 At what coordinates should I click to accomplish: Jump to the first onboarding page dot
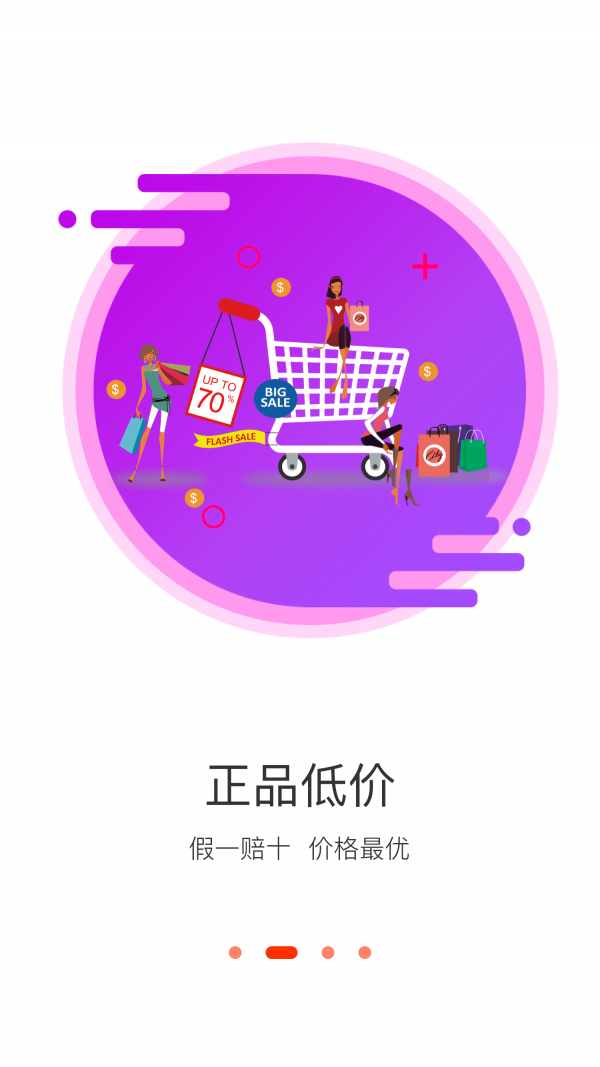(235, 952)
